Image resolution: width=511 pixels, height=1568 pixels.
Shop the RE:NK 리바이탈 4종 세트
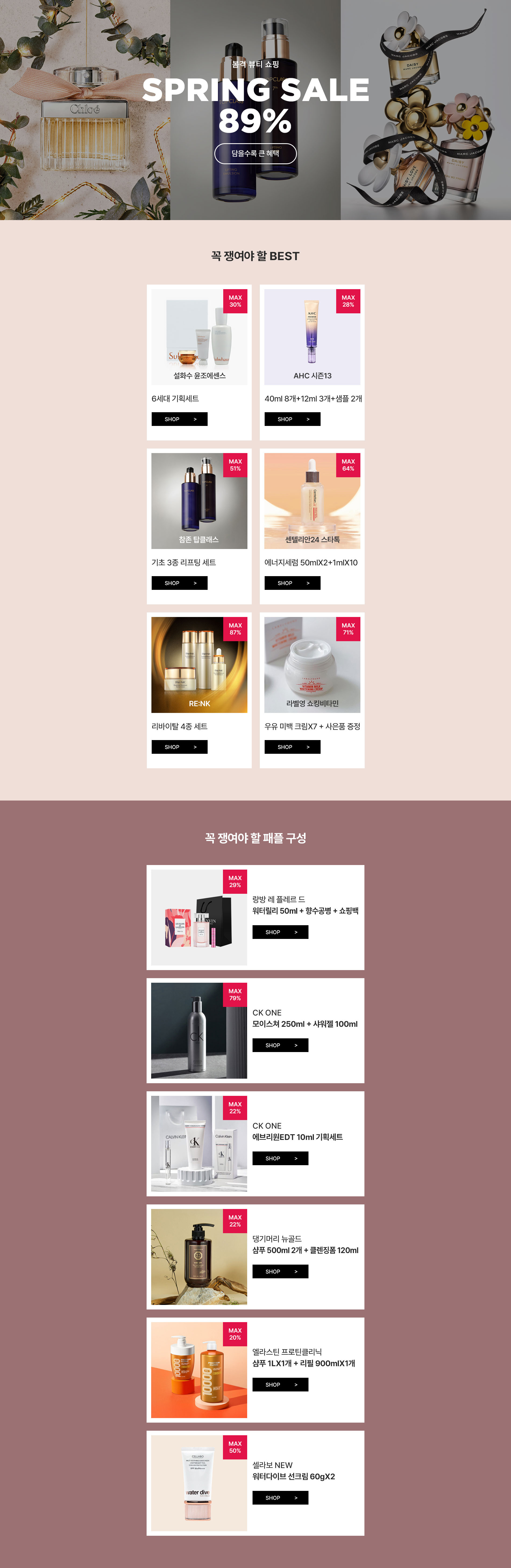click(179, 746)
